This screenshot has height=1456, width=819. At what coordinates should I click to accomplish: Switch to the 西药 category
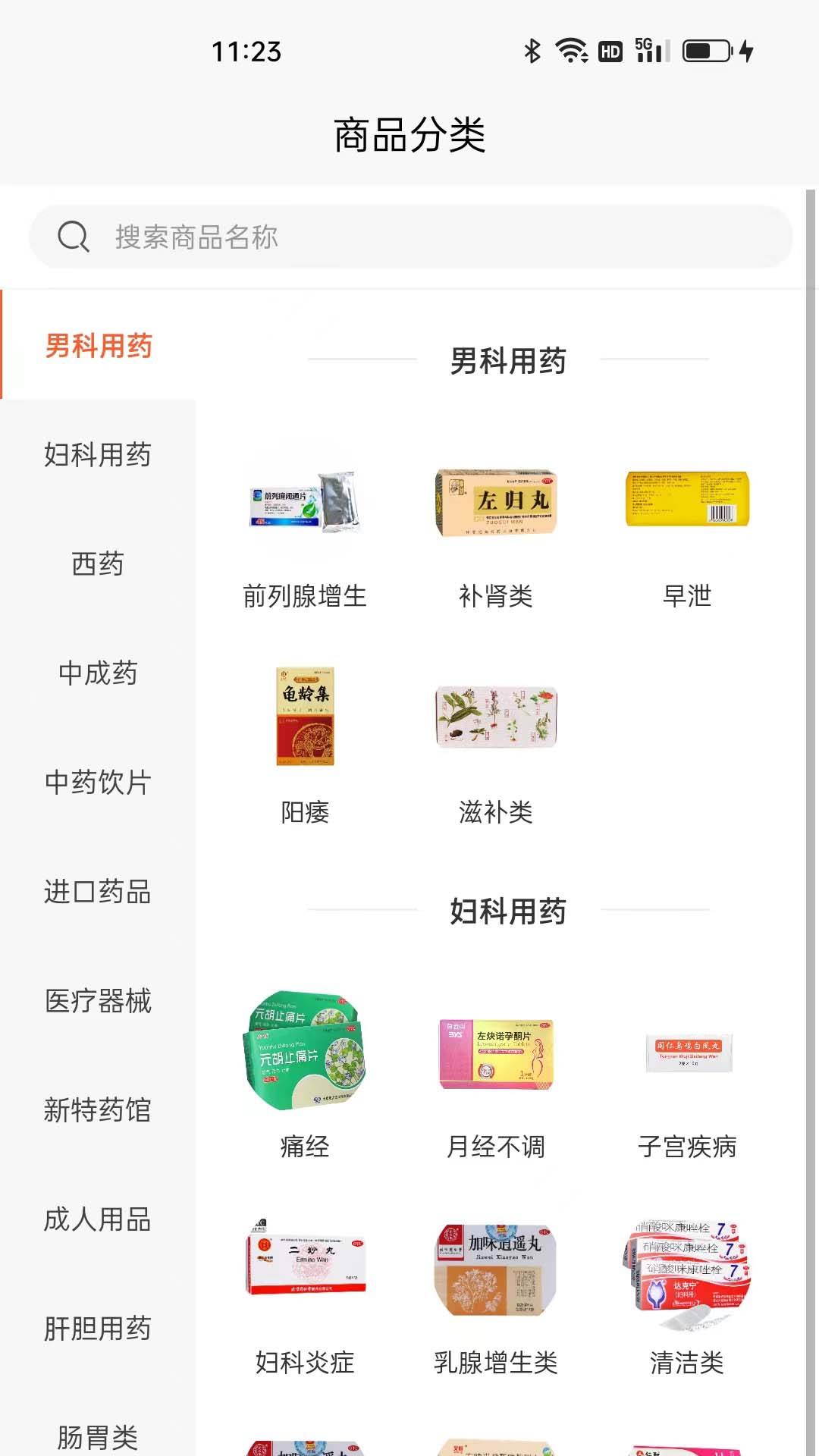click(x=98, y=564)
